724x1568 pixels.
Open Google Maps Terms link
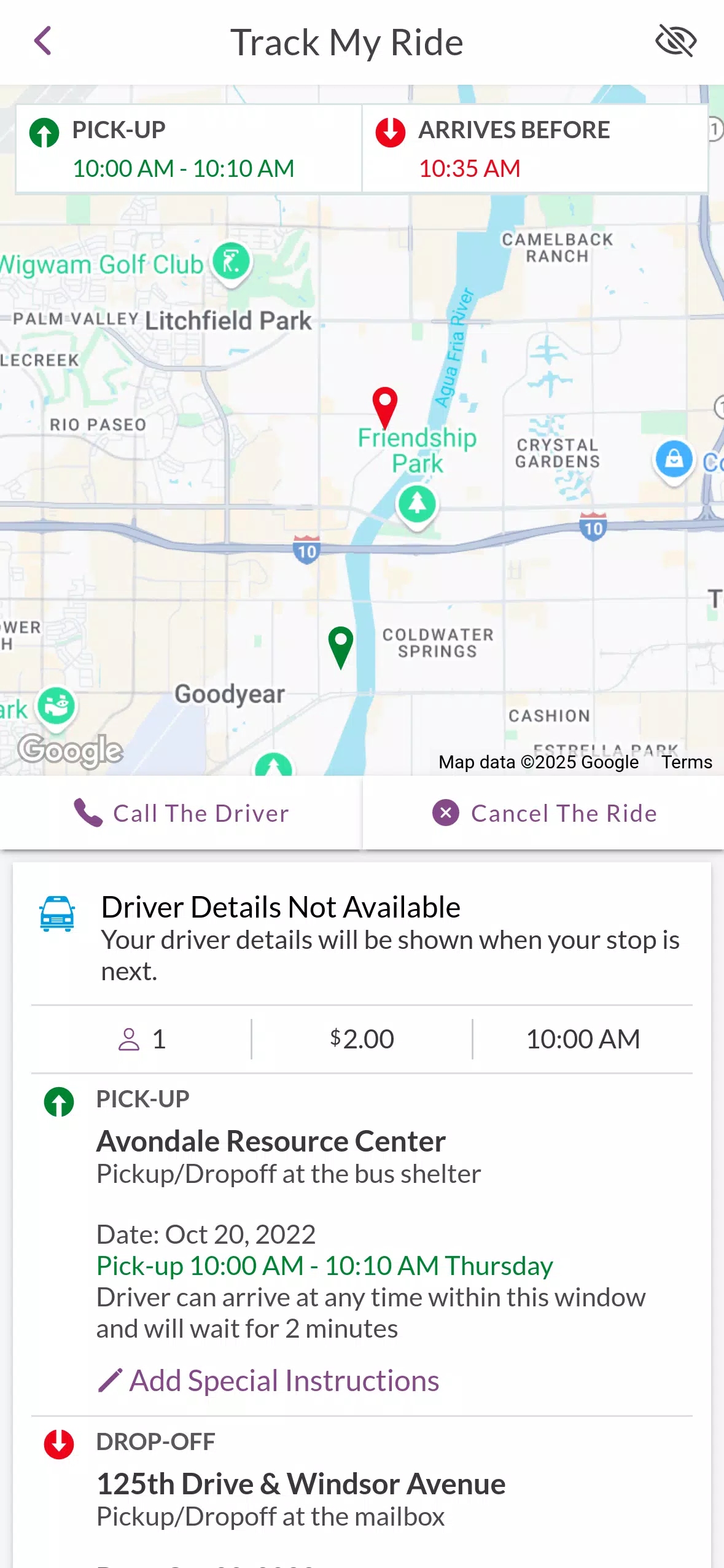(x=687, y=762)
